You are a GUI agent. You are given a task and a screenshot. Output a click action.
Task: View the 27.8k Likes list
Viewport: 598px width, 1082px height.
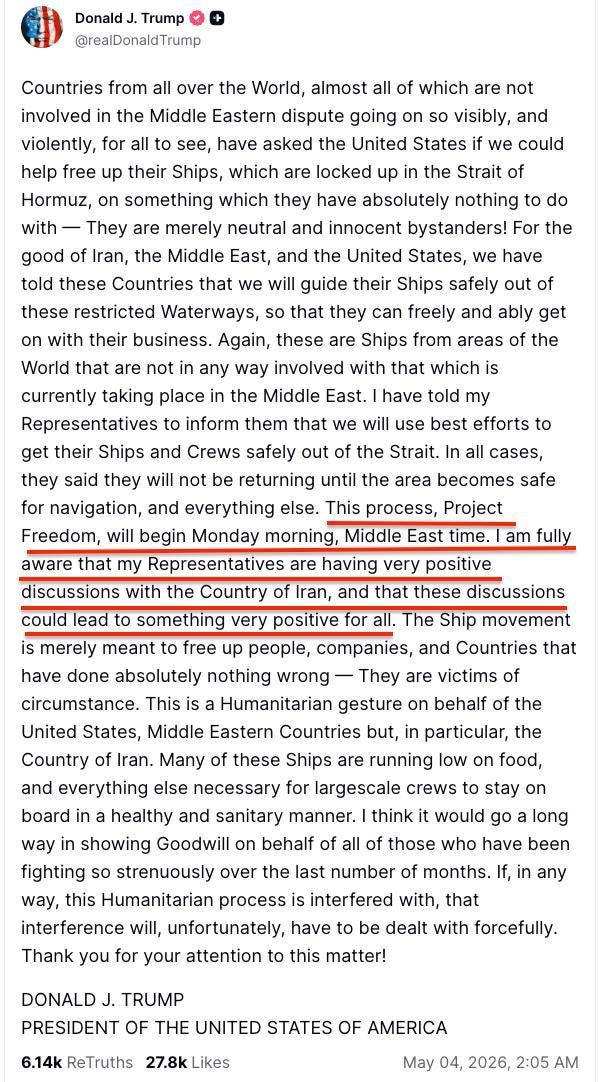tap(188, 1062)
